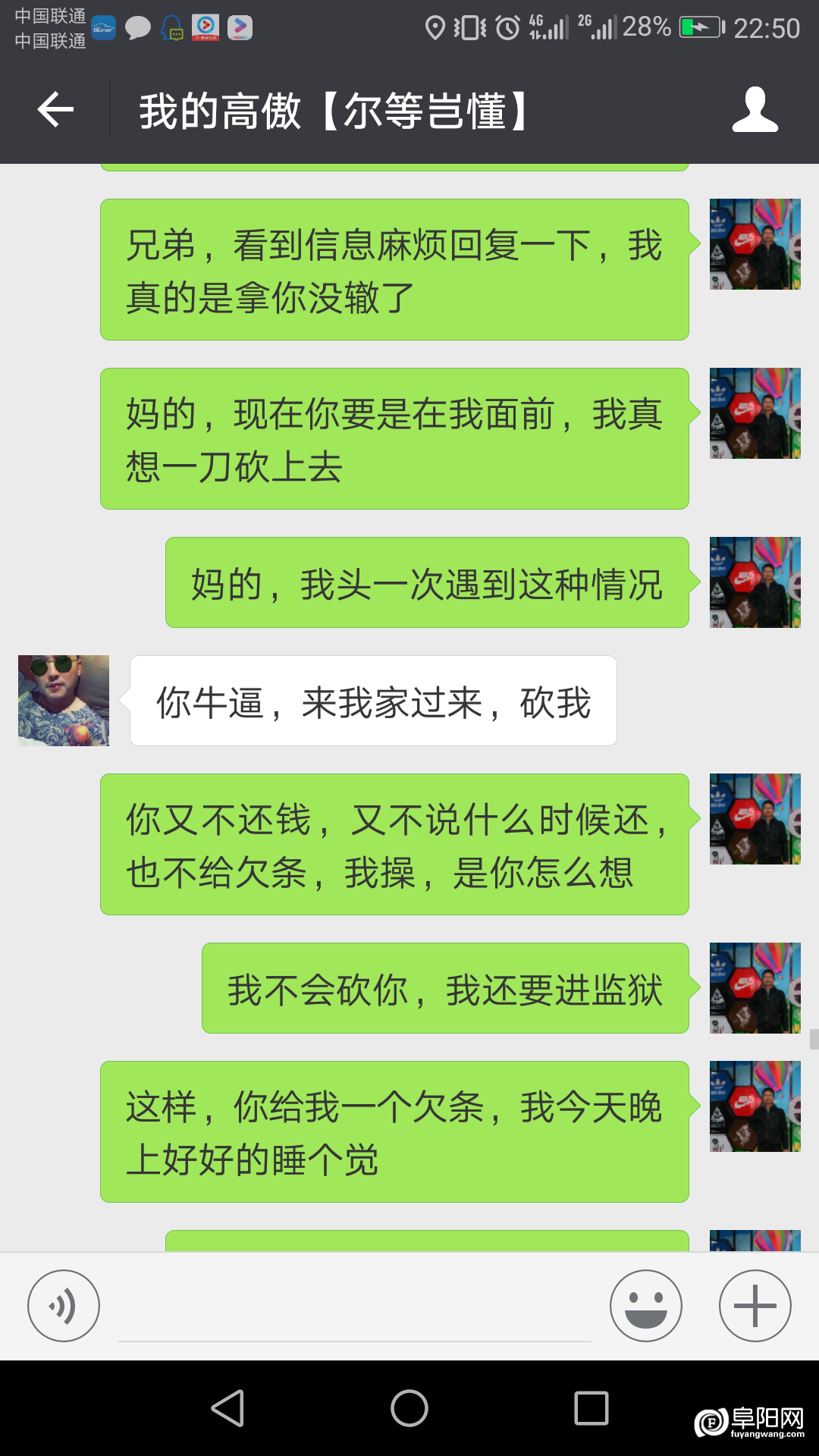This screenshot has height=1456, width=819.
Task: Open recent apps from navigation bar
Action: [x=591, y=1408]
